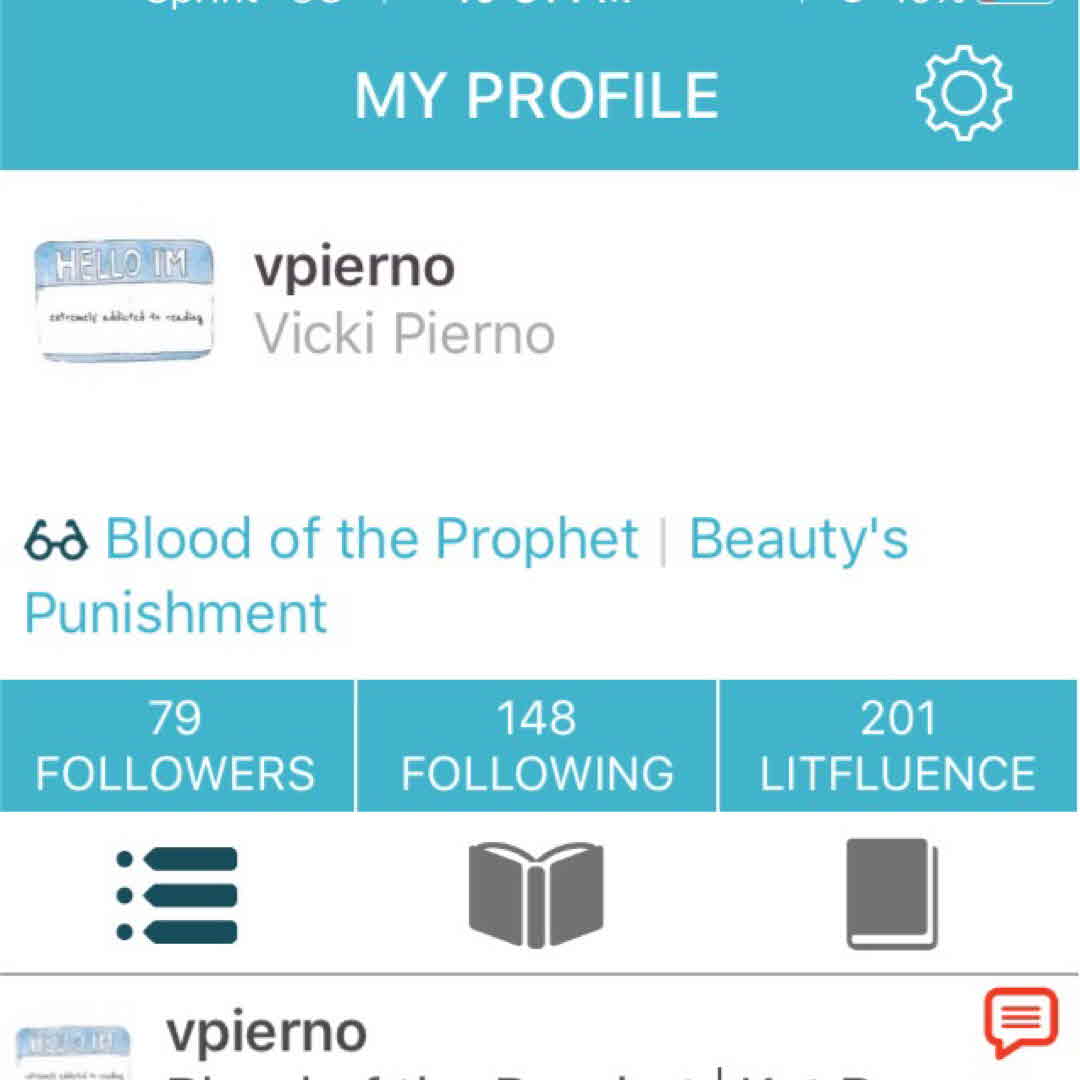Tap the red comment icon on vpierno's post

click(1020, 1021)
